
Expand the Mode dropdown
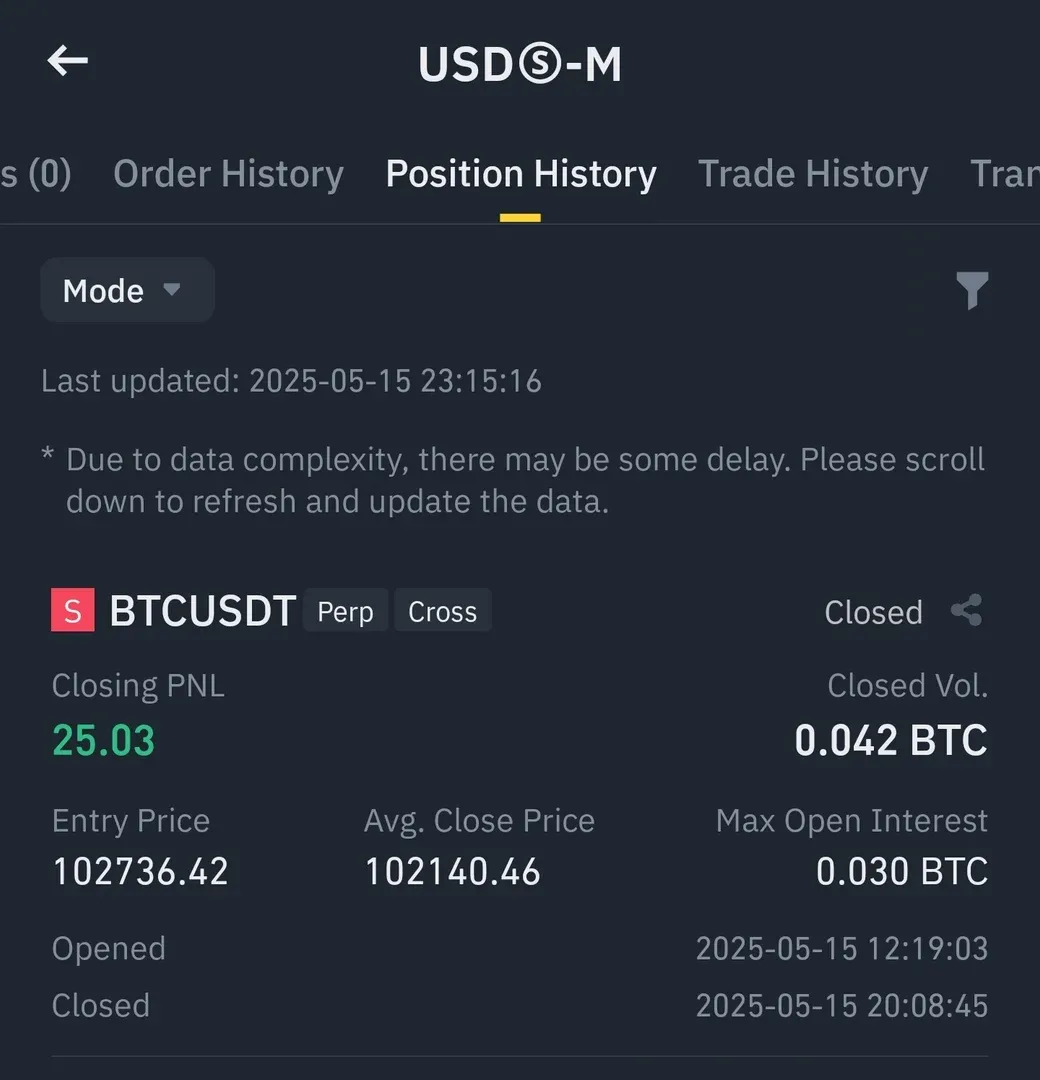(127, 291)
